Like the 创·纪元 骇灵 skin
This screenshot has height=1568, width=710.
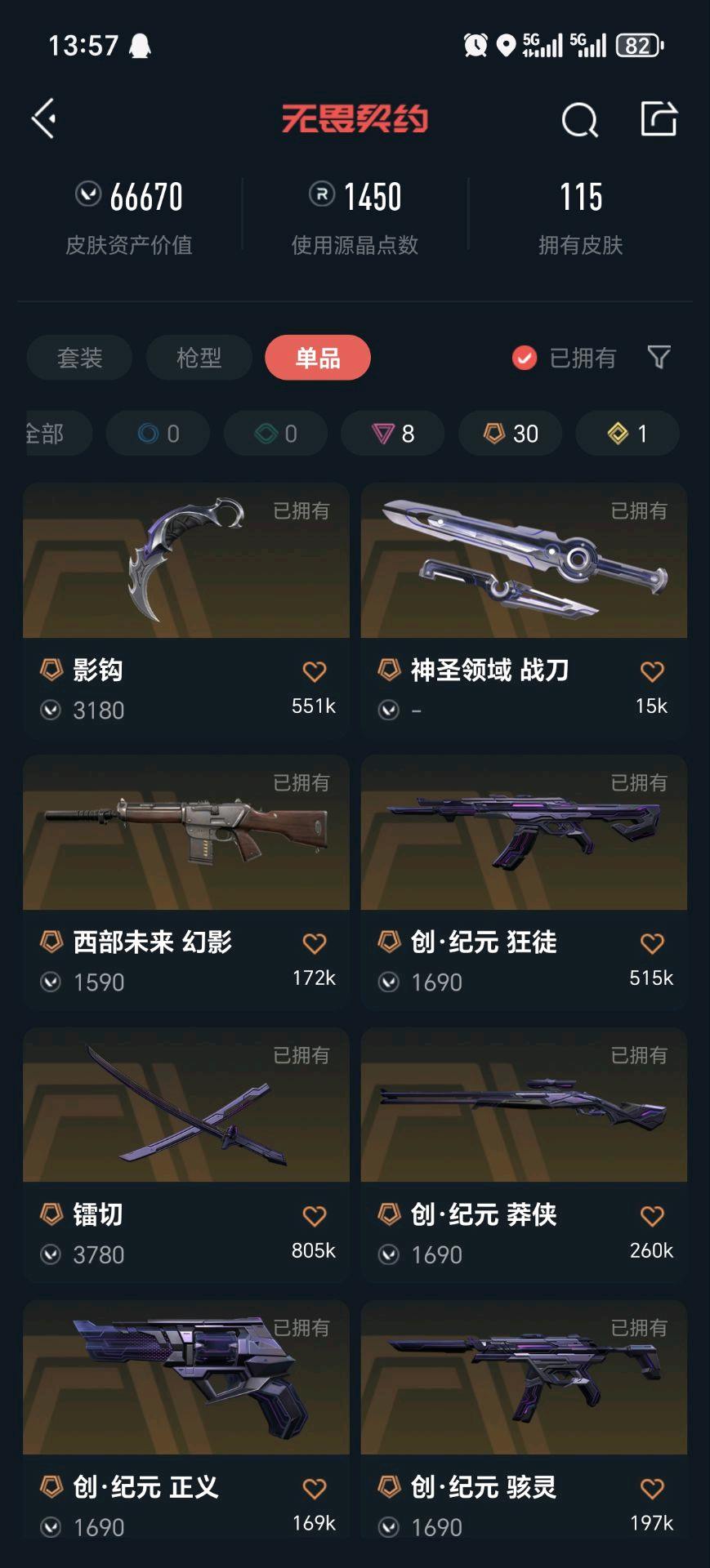pyautogui.click(x=652, y=1489)
